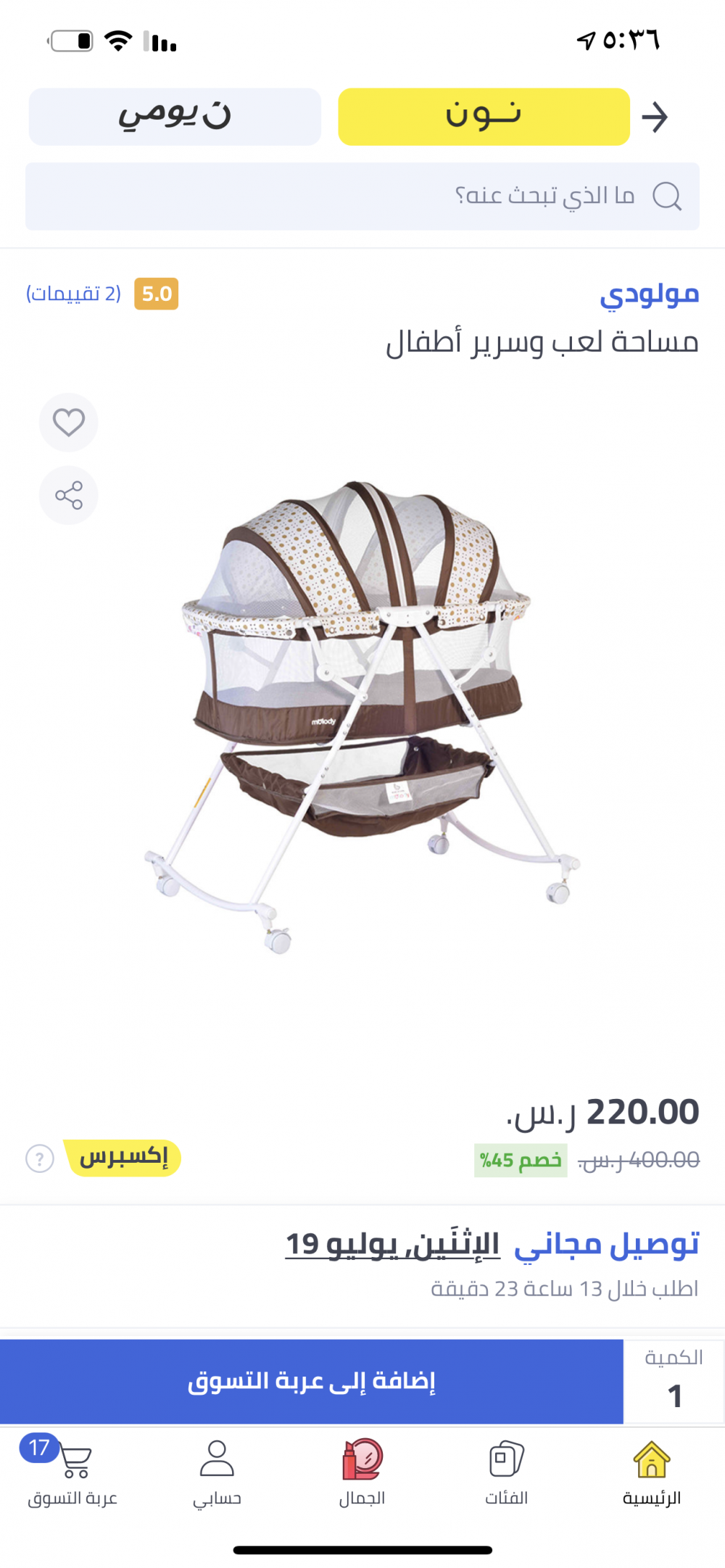Viewport: 725px width, 1568px height.
Task: Open the إكسبرس help question mark
Action: (x=40, y=1158)
